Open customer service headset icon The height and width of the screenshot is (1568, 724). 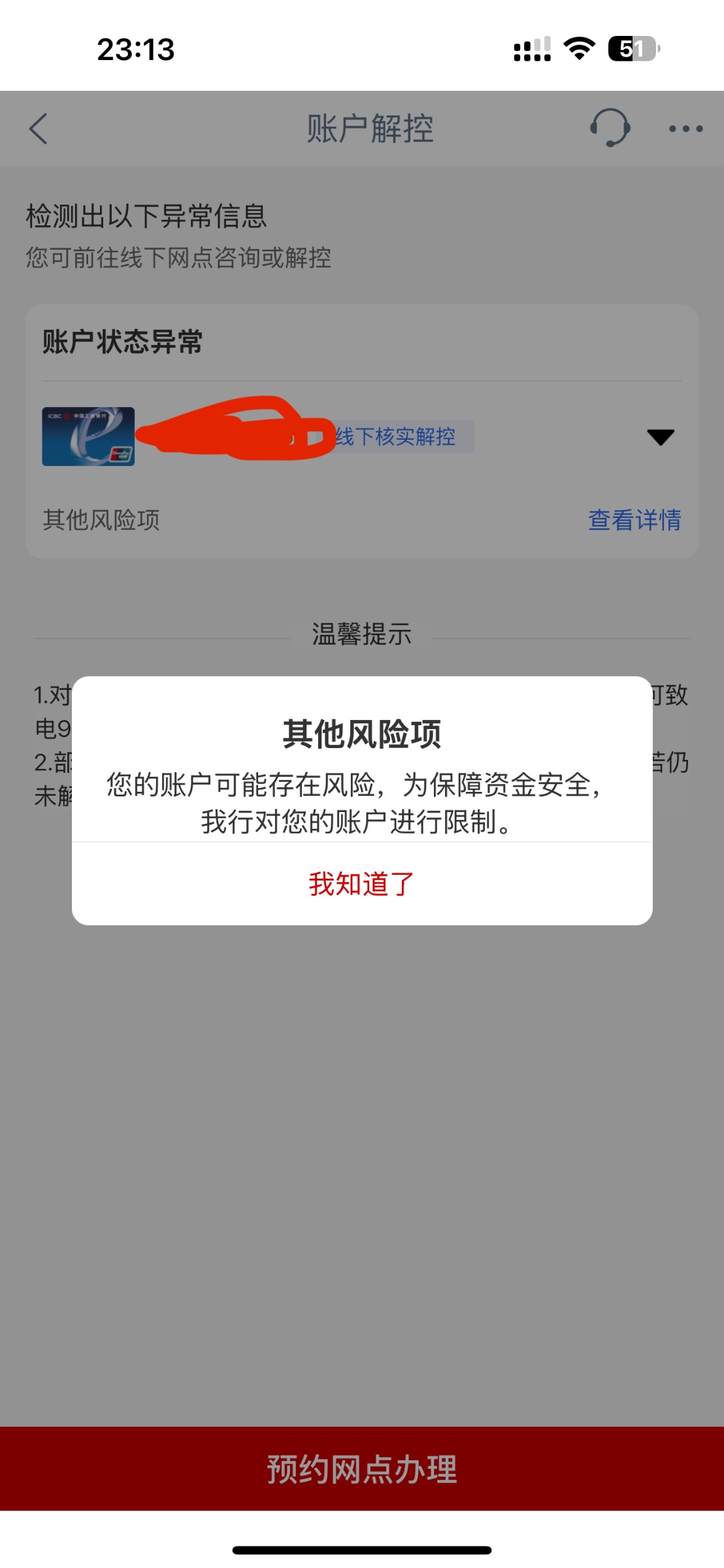(610, 128)
